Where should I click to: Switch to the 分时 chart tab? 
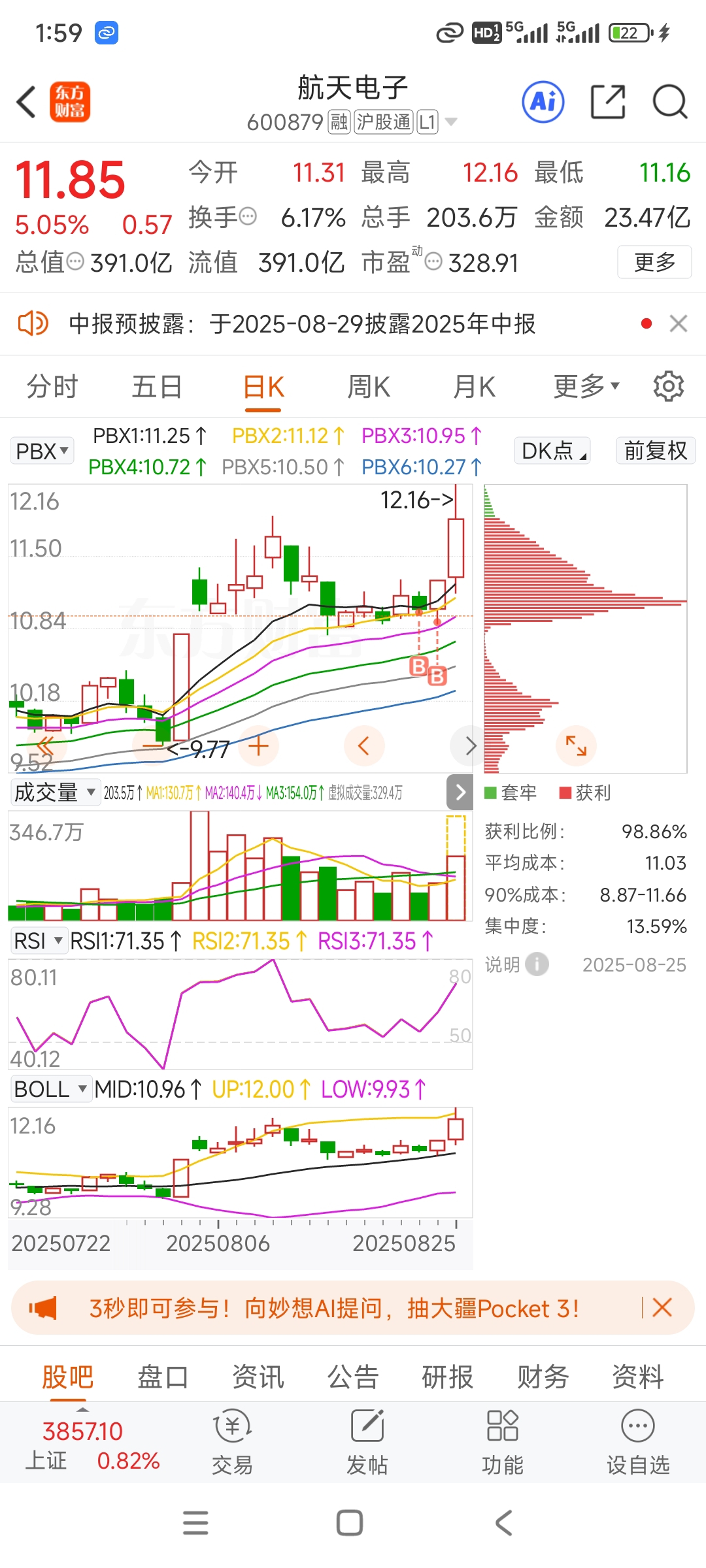click(52, 387)
